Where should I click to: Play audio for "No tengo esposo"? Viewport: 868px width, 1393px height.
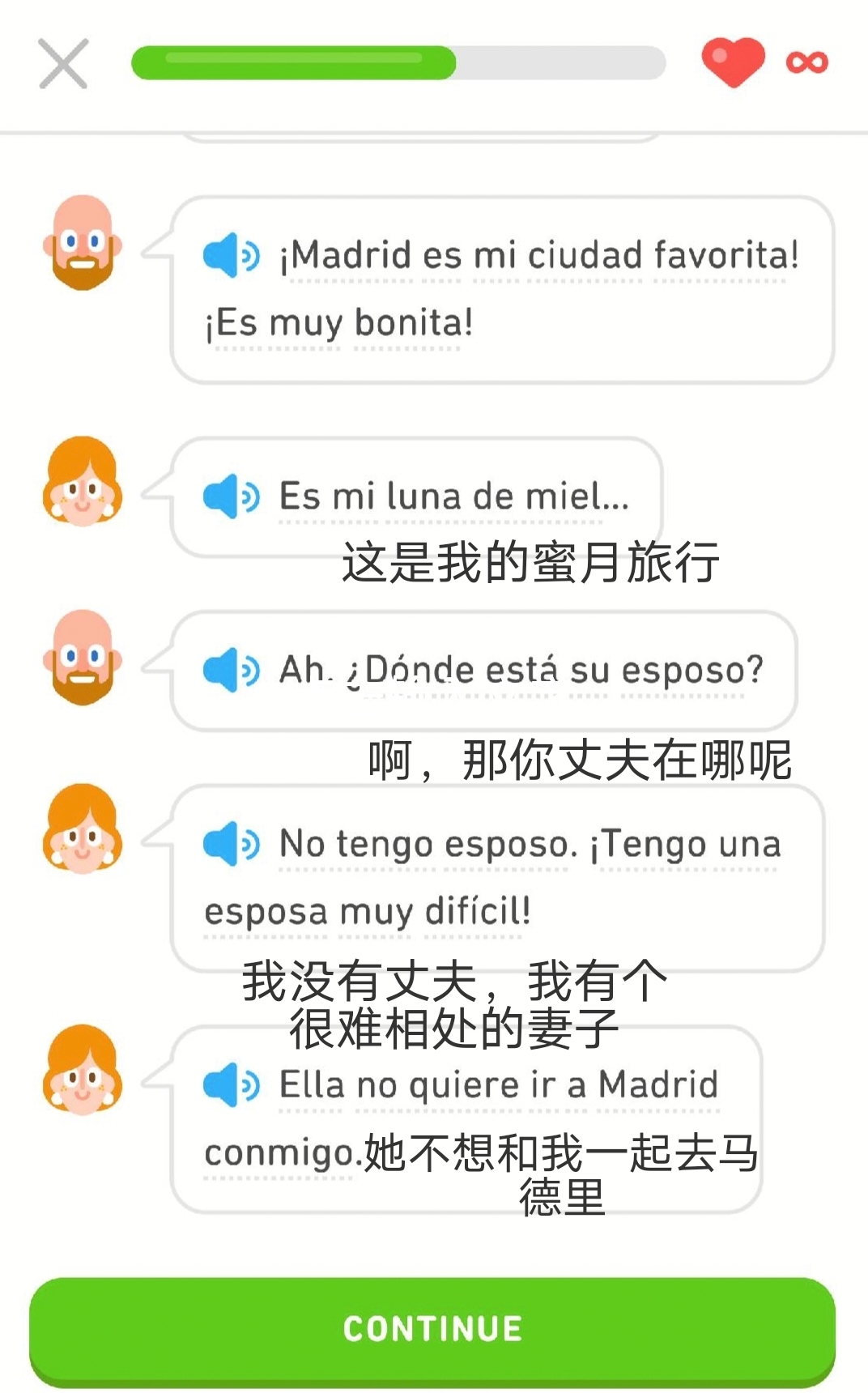231,843
